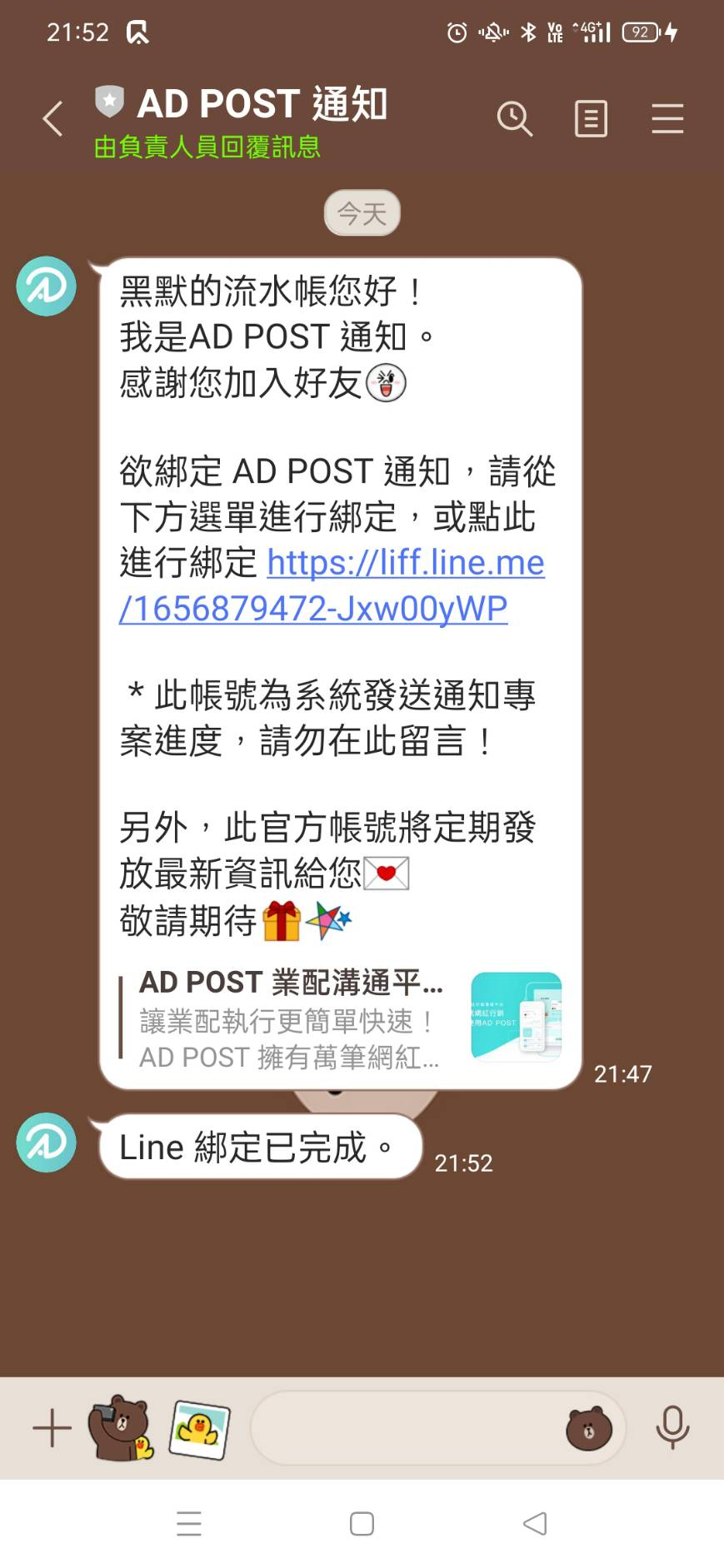Open camera with the bear icon
Screen dimensions: 724x1568
(x=121, y=1427)
